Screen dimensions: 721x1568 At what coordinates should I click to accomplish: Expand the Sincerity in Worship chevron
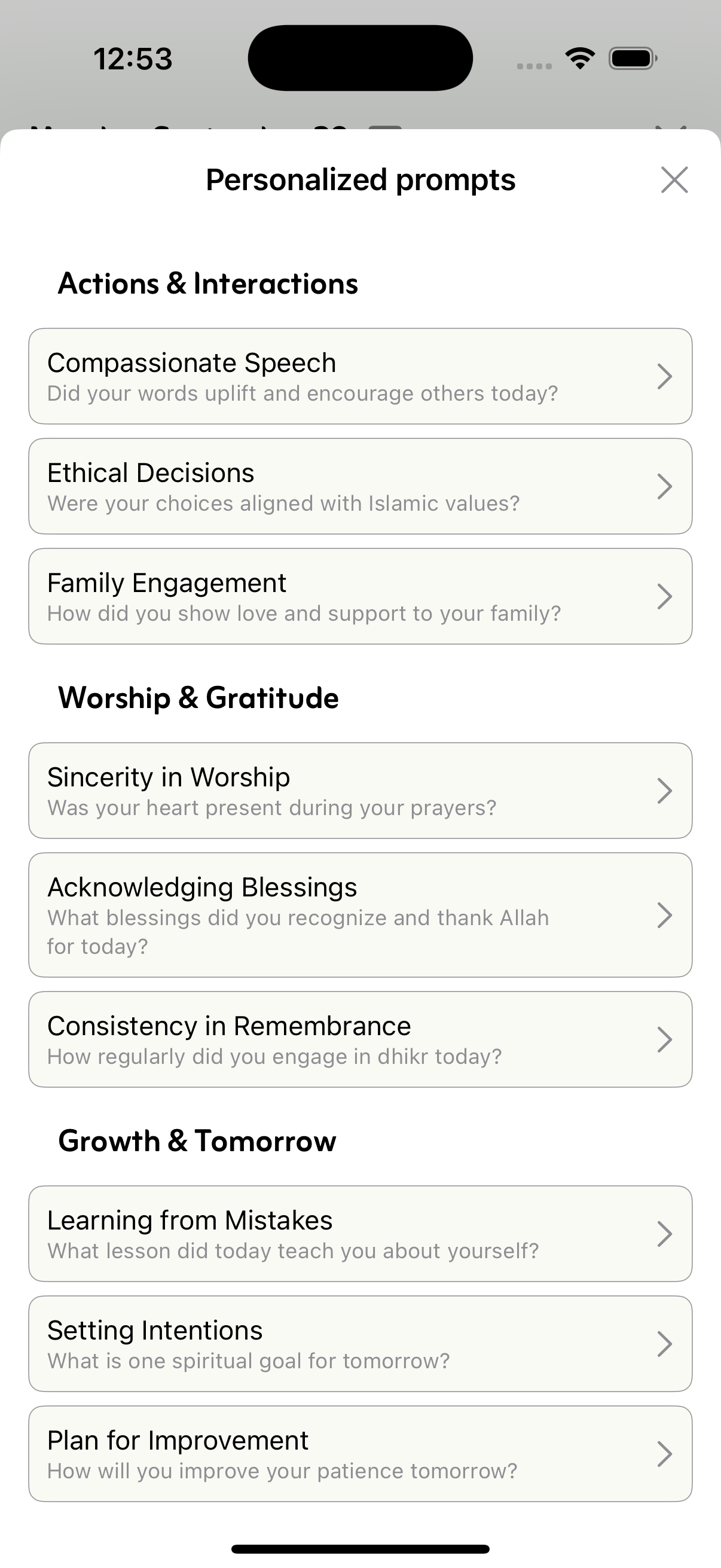(665, 790)
